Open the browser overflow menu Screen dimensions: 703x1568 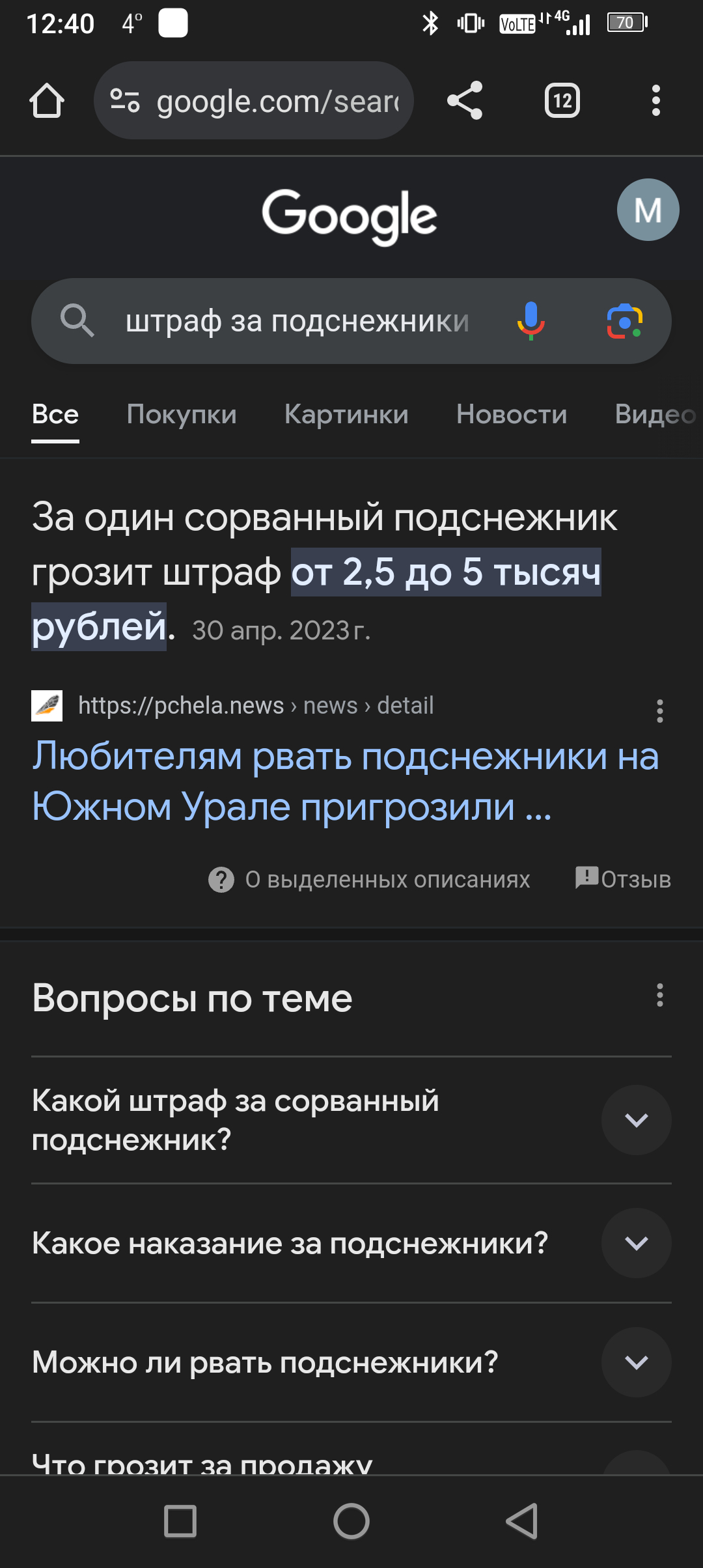(x=656, y=101)
